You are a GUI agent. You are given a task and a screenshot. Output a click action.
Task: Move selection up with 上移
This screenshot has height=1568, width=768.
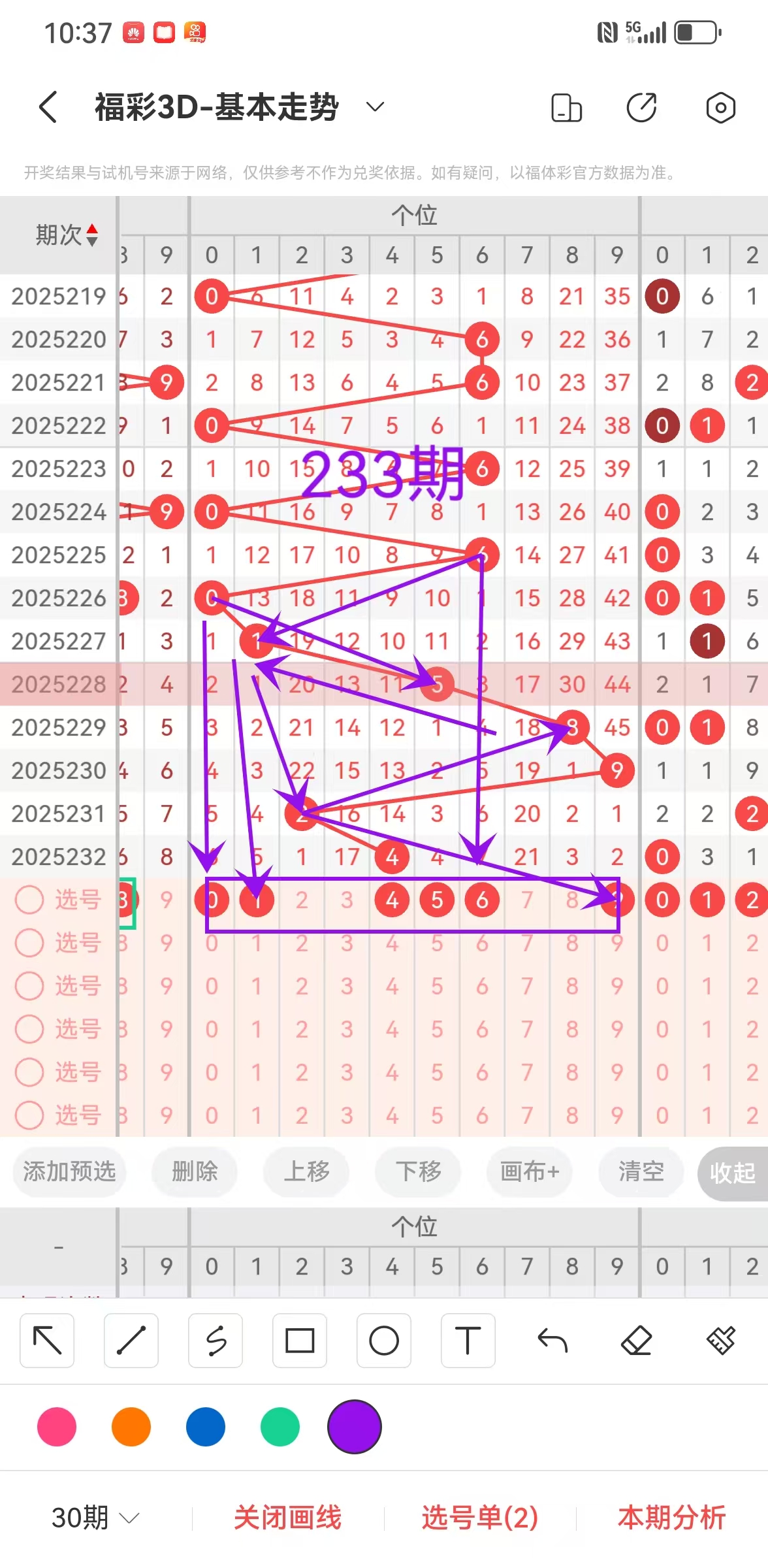pos(306,1171)
